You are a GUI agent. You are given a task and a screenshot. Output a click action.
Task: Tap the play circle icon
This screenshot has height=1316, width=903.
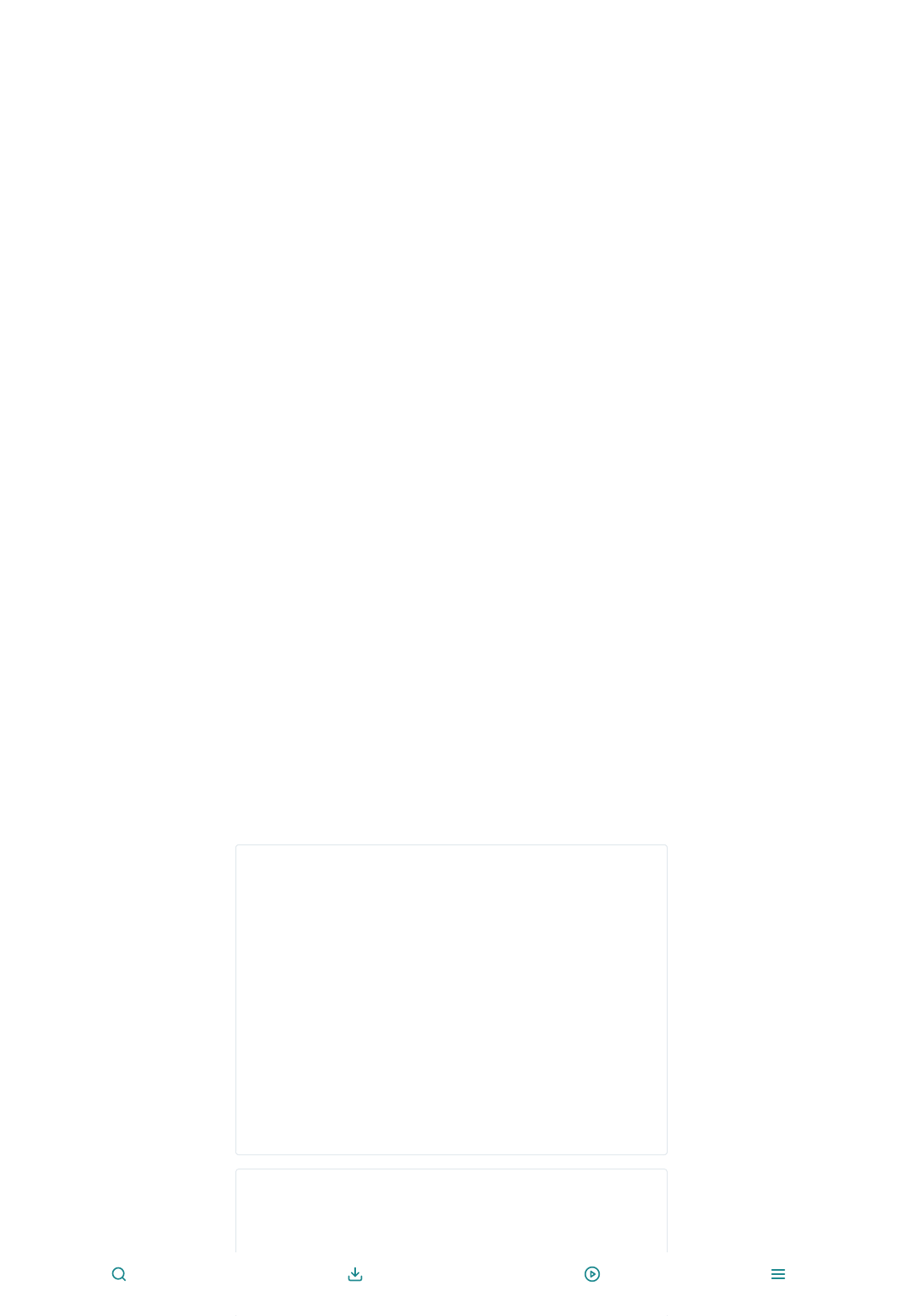592,1274
